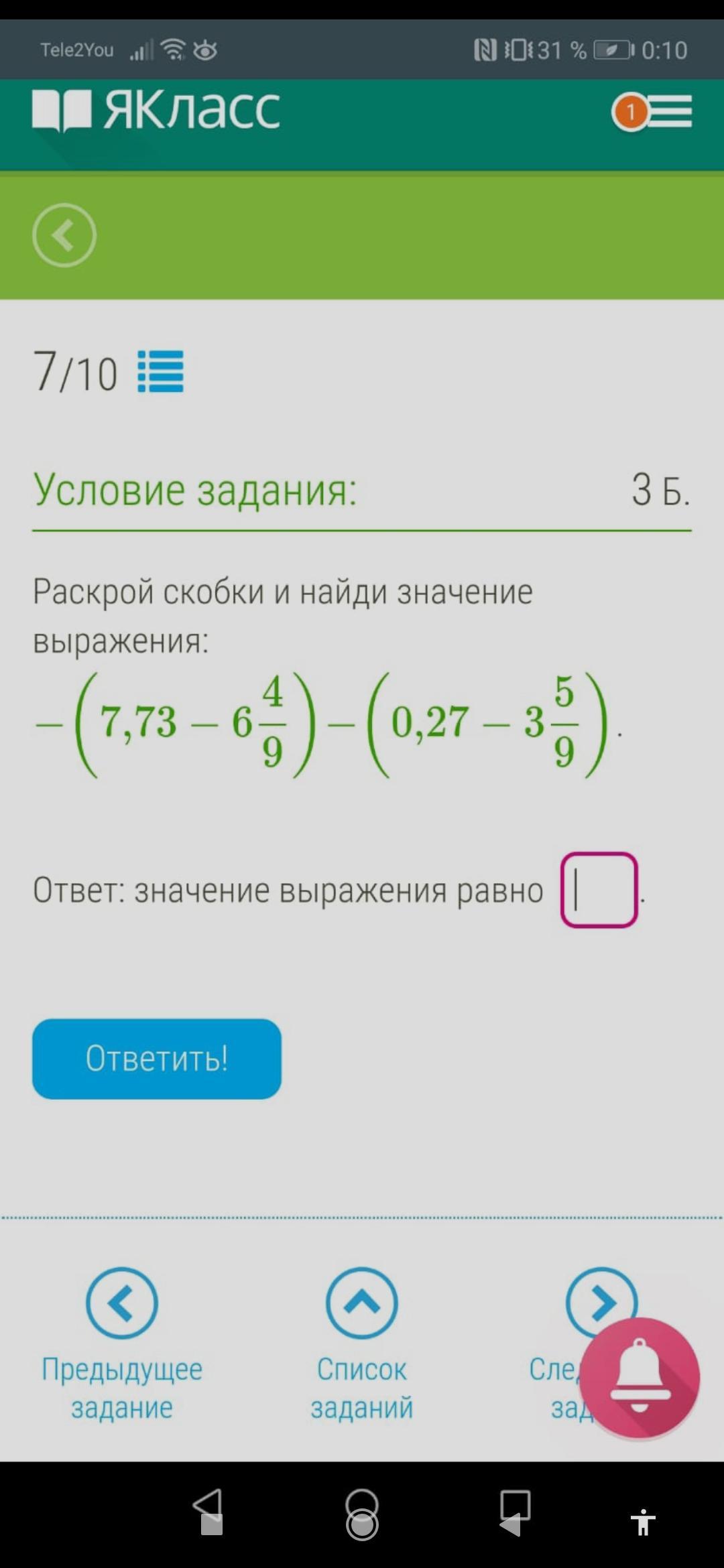Screen dimensions: 724x1568
Task: Go back using the circled arrow
Action: (64, 235)
